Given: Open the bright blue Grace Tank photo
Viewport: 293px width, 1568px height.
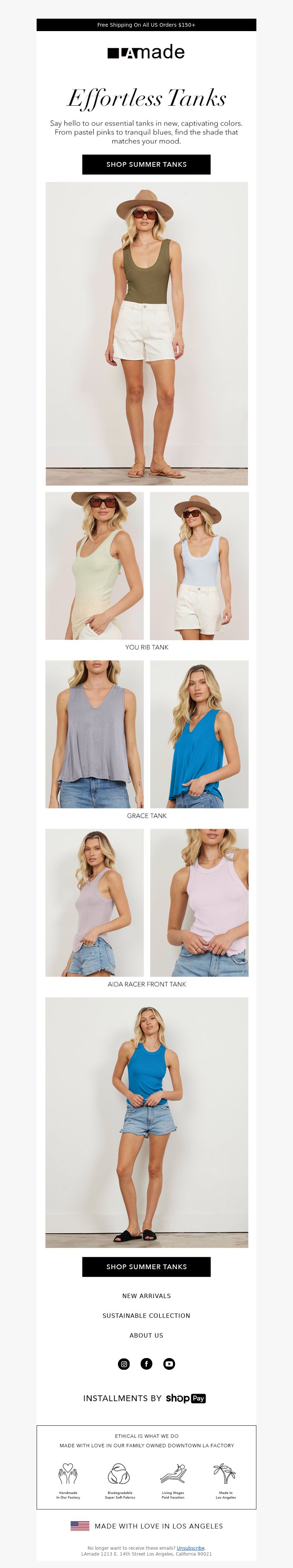Looking at the screenshot, I should 199,734.
